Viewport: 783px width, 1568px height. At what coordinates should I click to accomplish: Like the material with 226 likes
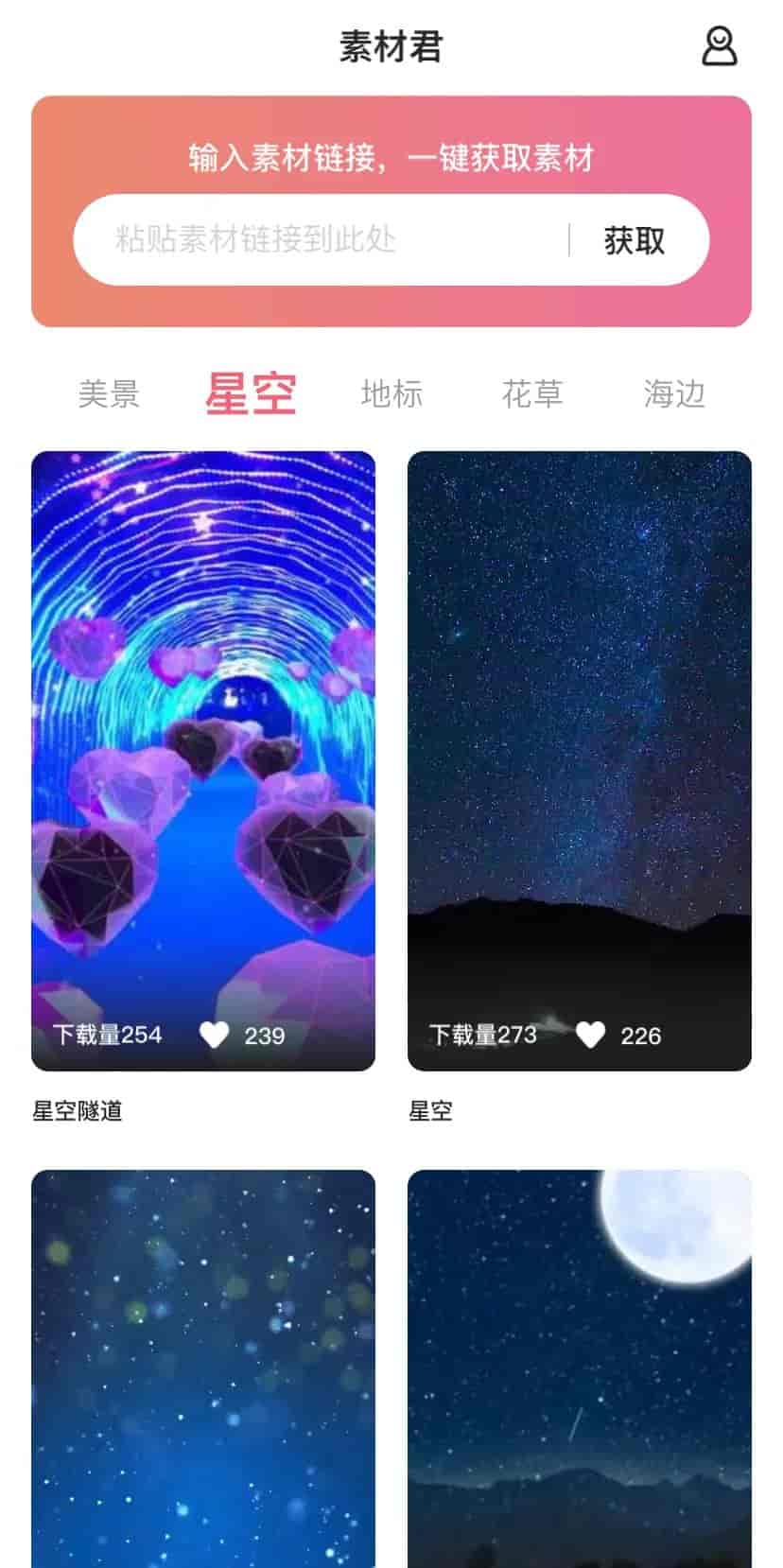click(591, 1035)
